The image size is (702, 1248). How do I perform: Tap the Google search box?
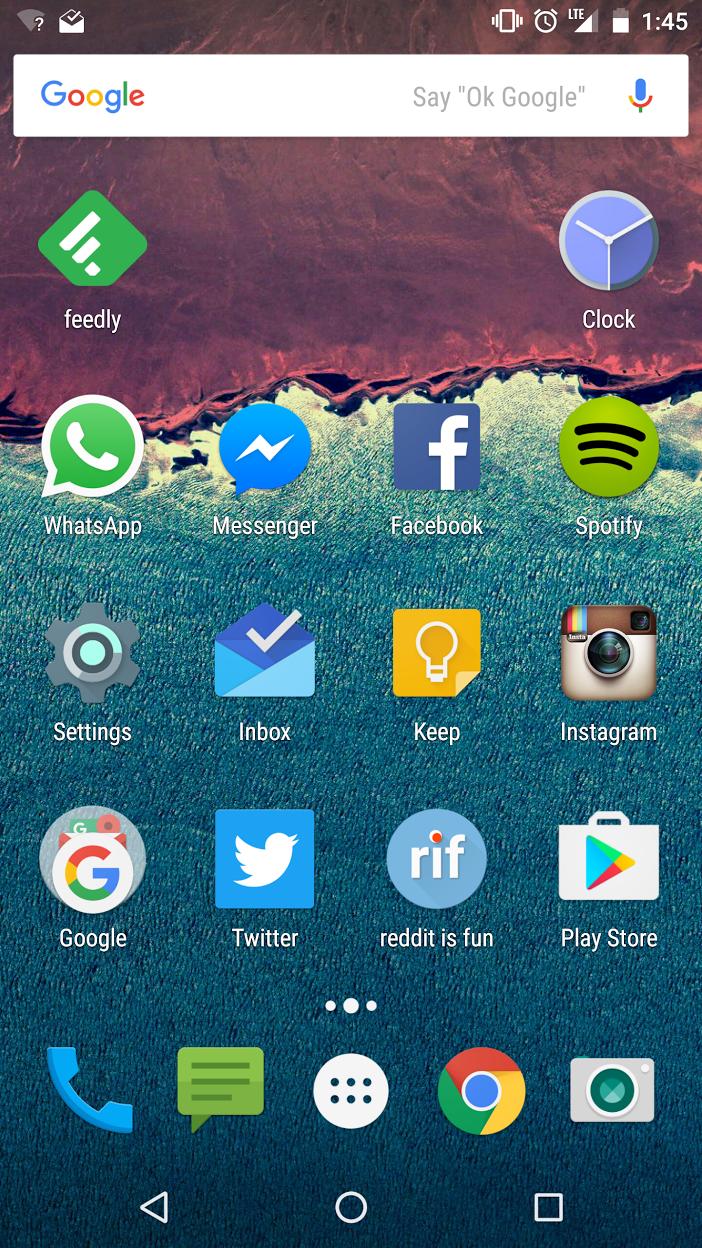coord(300,96)
